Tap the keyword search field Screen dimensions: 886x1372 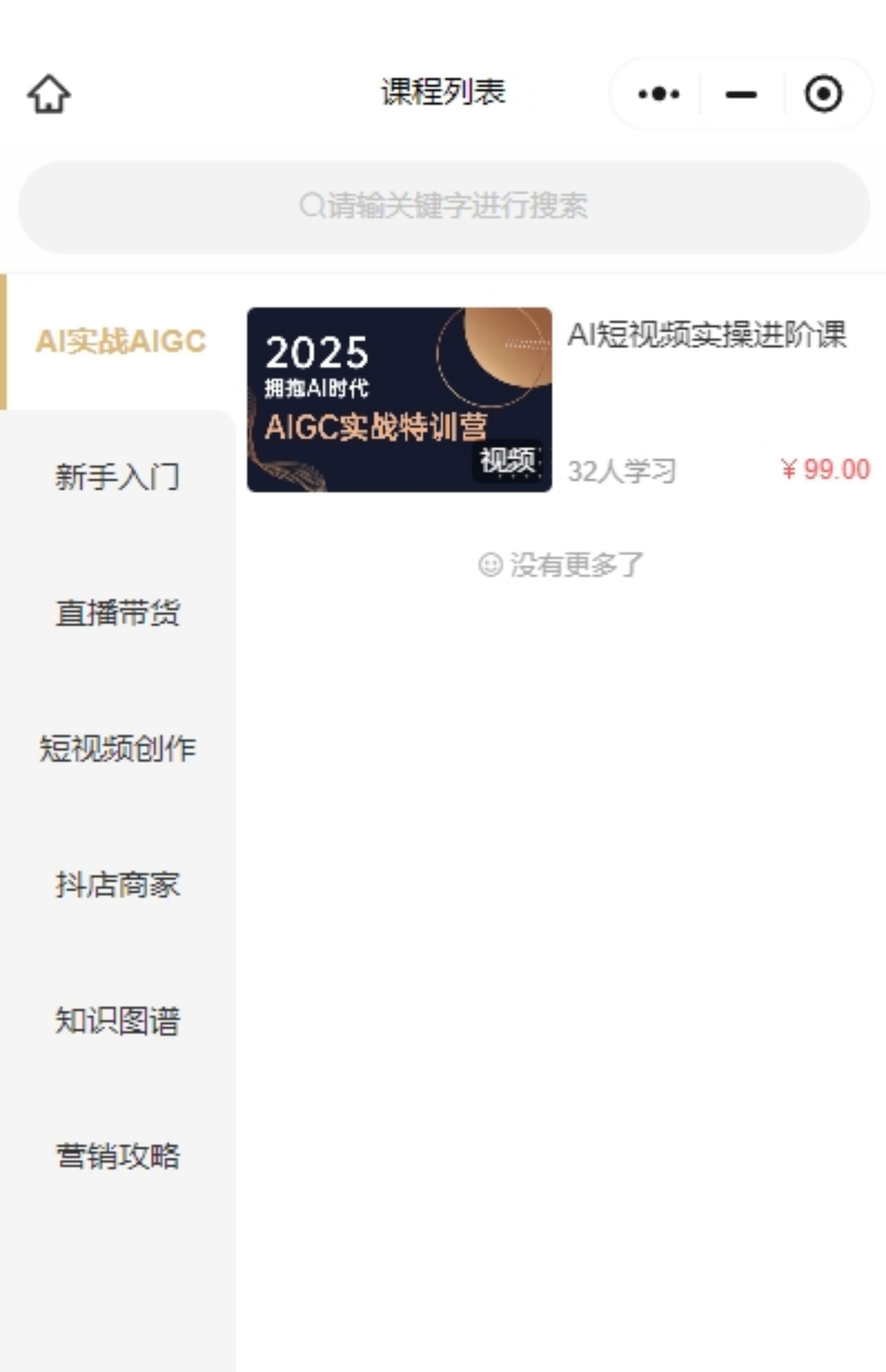coord(443,206)
